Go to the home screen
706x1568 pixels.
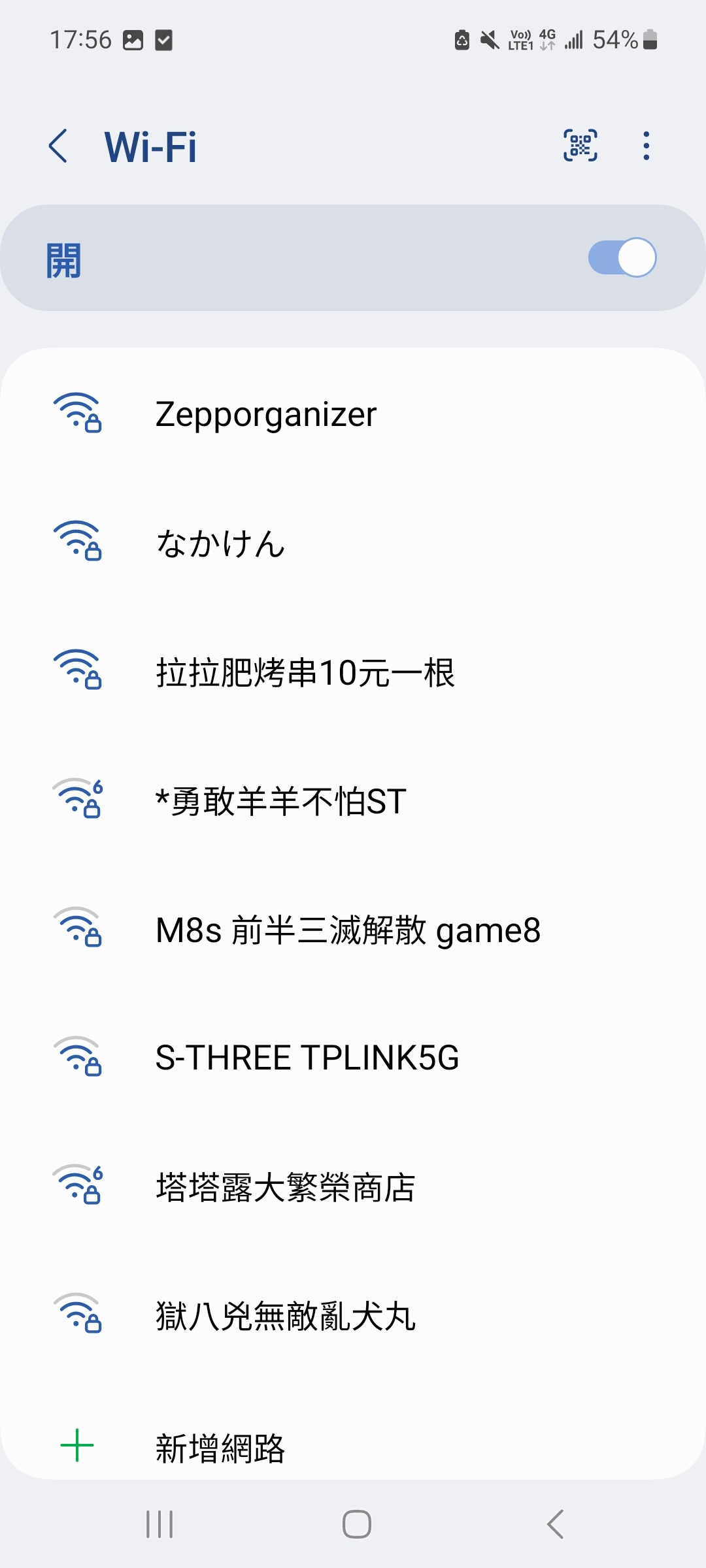(357, 1524)
